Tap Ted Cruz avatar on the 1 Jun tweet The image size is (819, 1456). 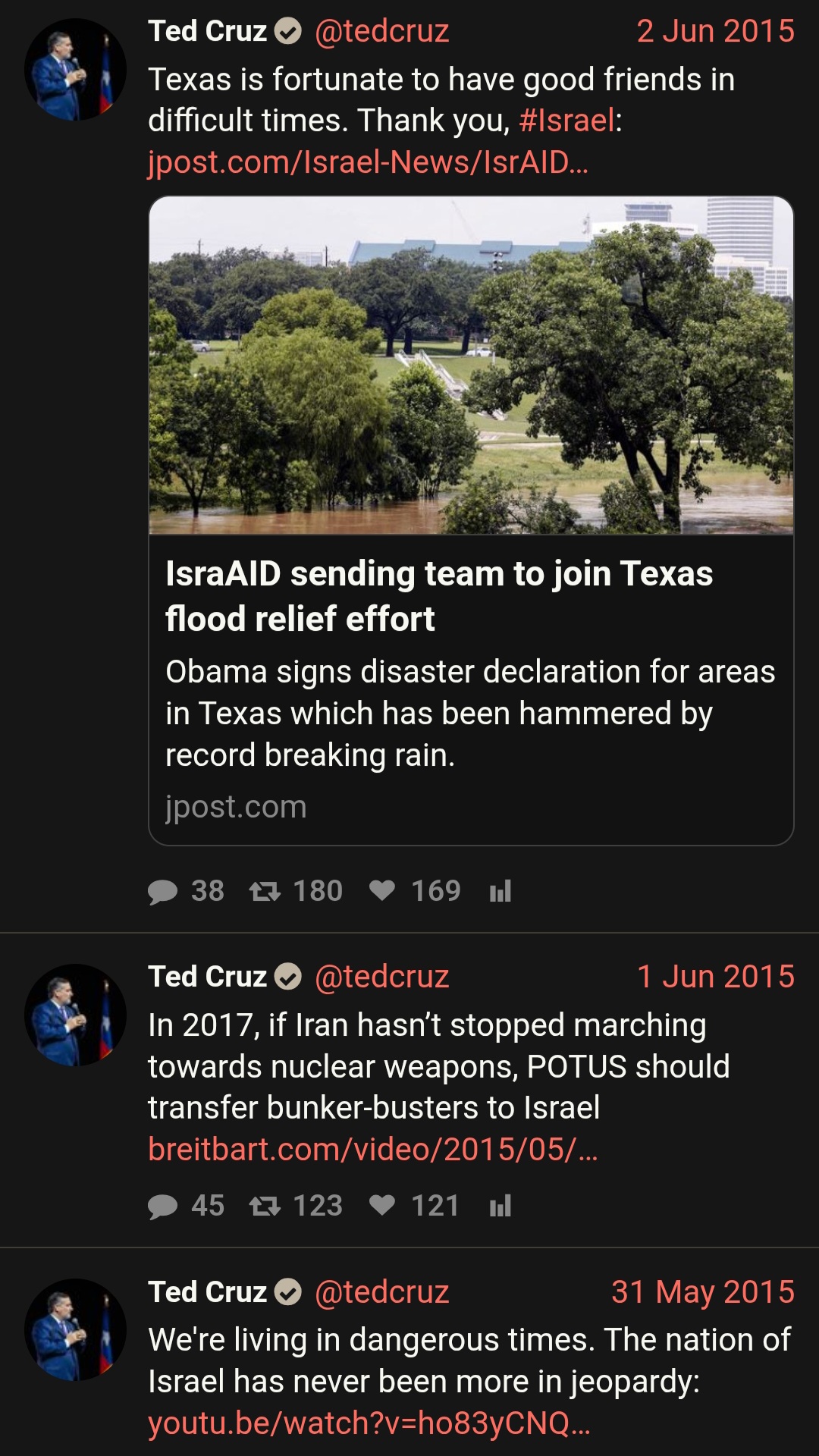pos(75,1015)
